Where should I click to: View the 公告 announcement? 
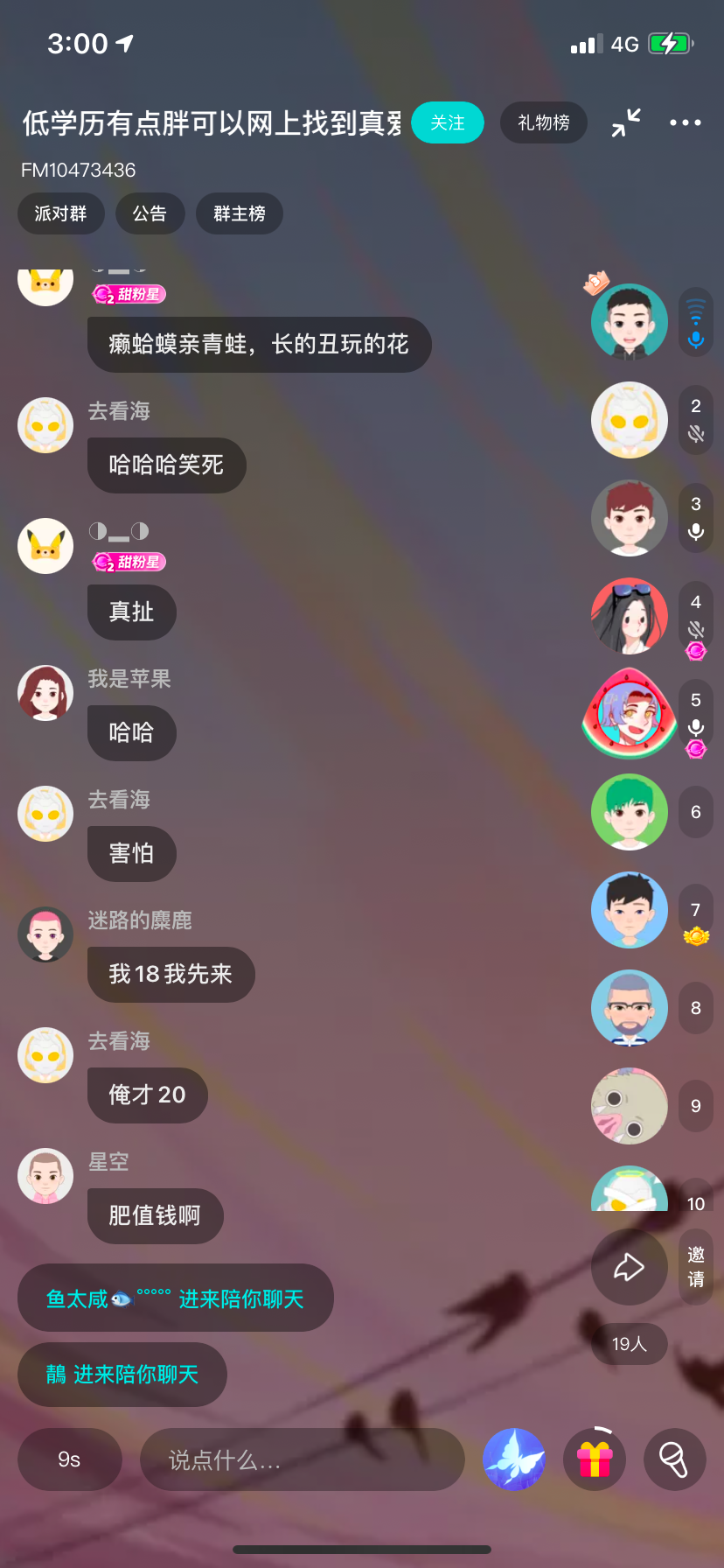click(x=150, y=213)
